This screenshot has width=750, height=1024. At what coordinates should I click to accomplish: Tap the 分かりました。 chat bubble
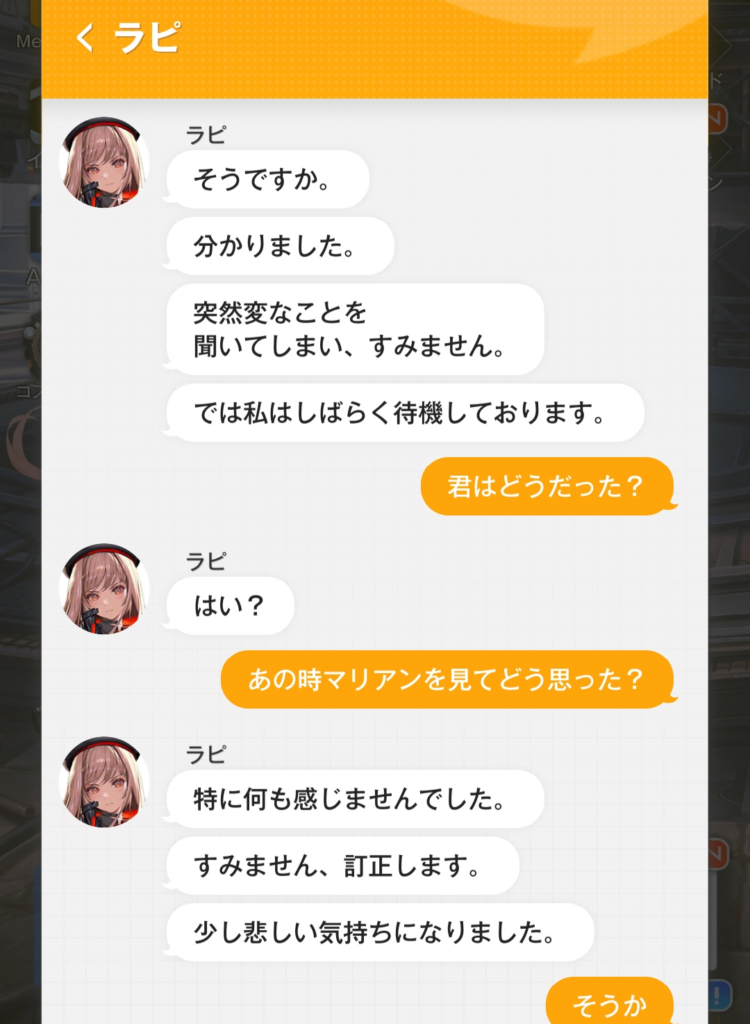[x=284, y=246]
